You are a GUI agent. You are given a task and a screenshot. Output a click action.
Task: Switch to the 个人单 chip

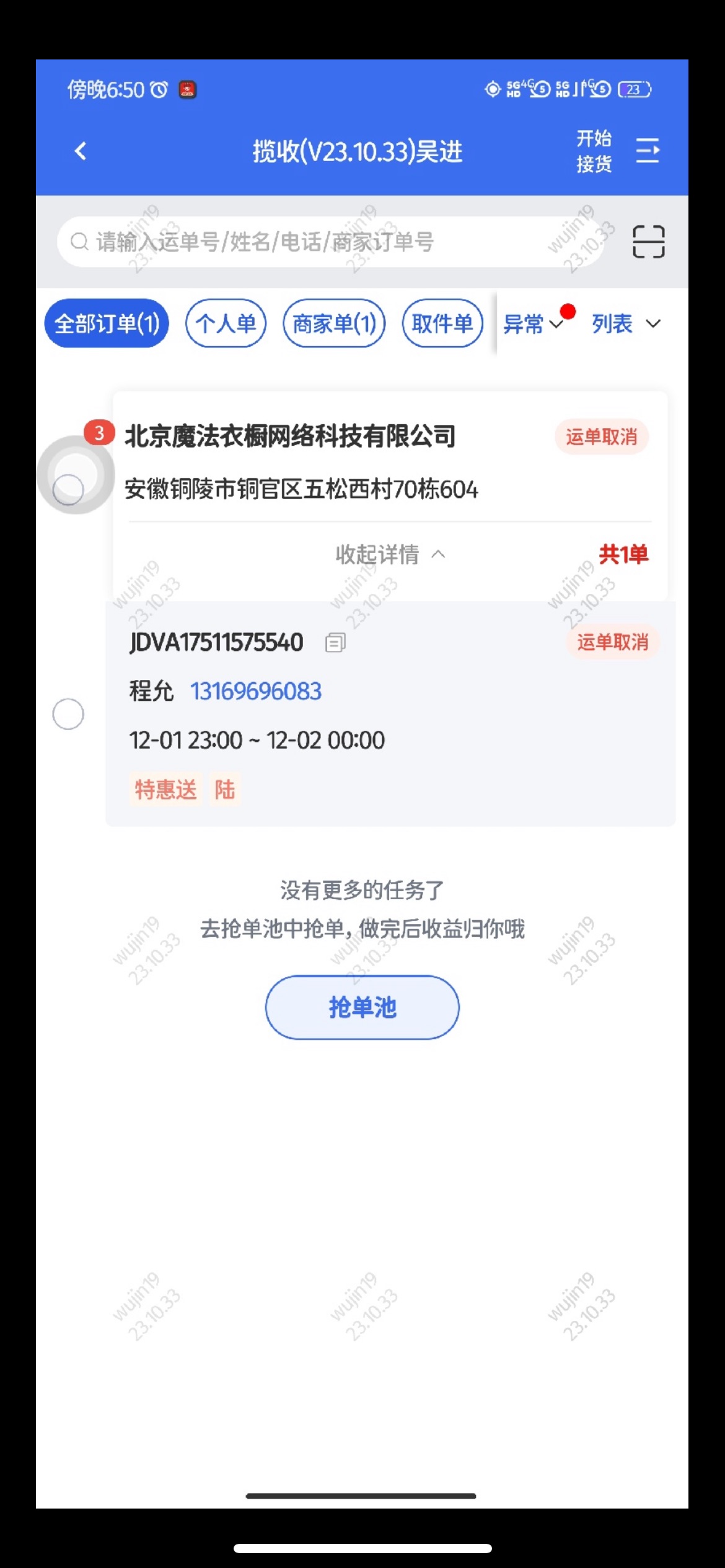[226, 323]
